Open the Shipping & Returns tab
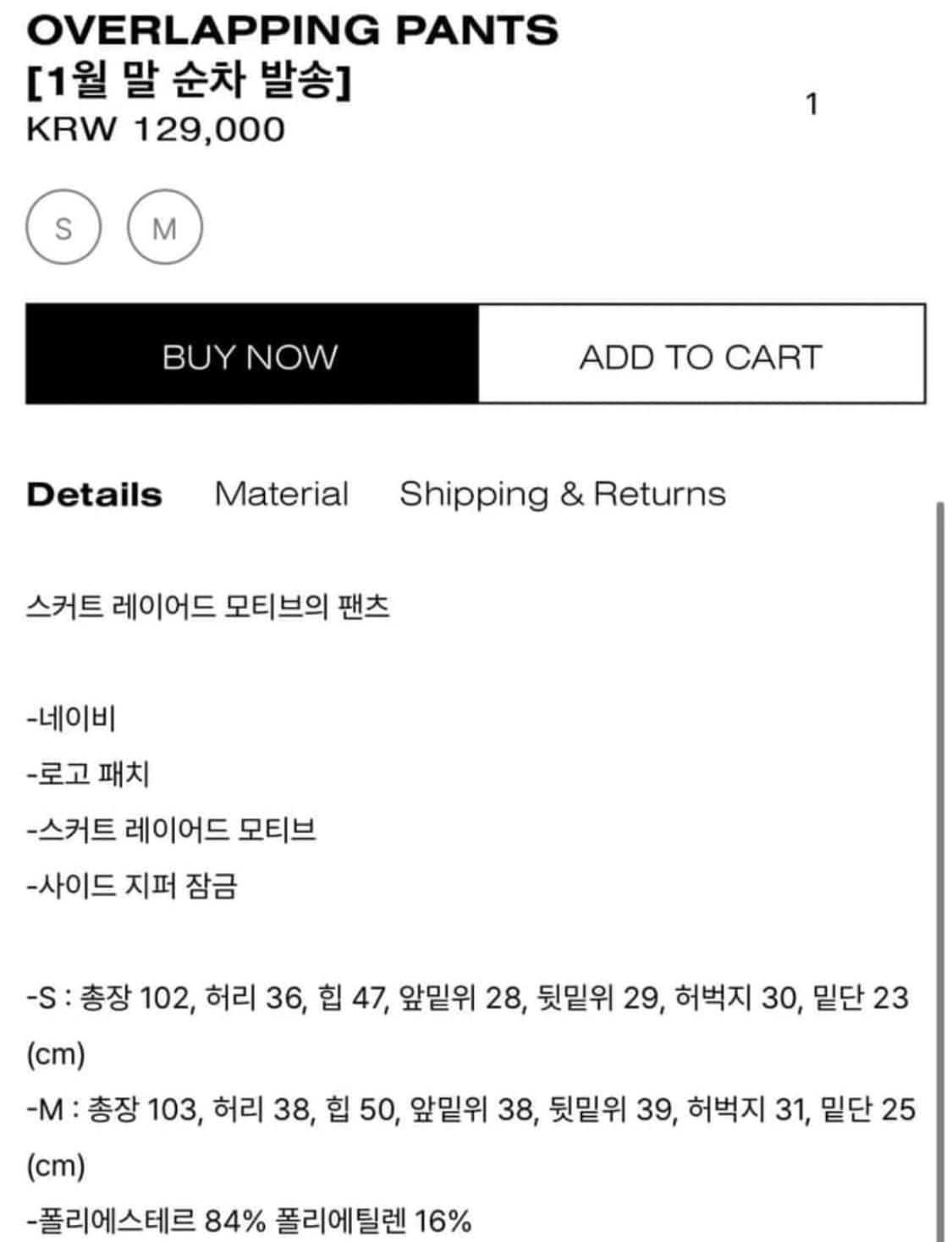Viewport: 952px width, 1242px height. pos(564,493)
